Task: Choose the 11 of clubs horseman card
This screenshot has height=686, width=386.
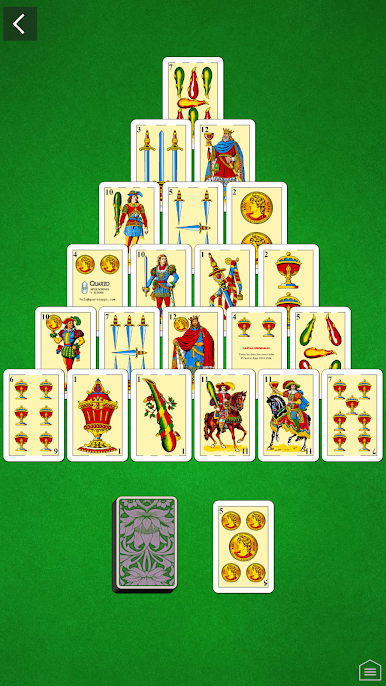Action: [x=225, y=415]
